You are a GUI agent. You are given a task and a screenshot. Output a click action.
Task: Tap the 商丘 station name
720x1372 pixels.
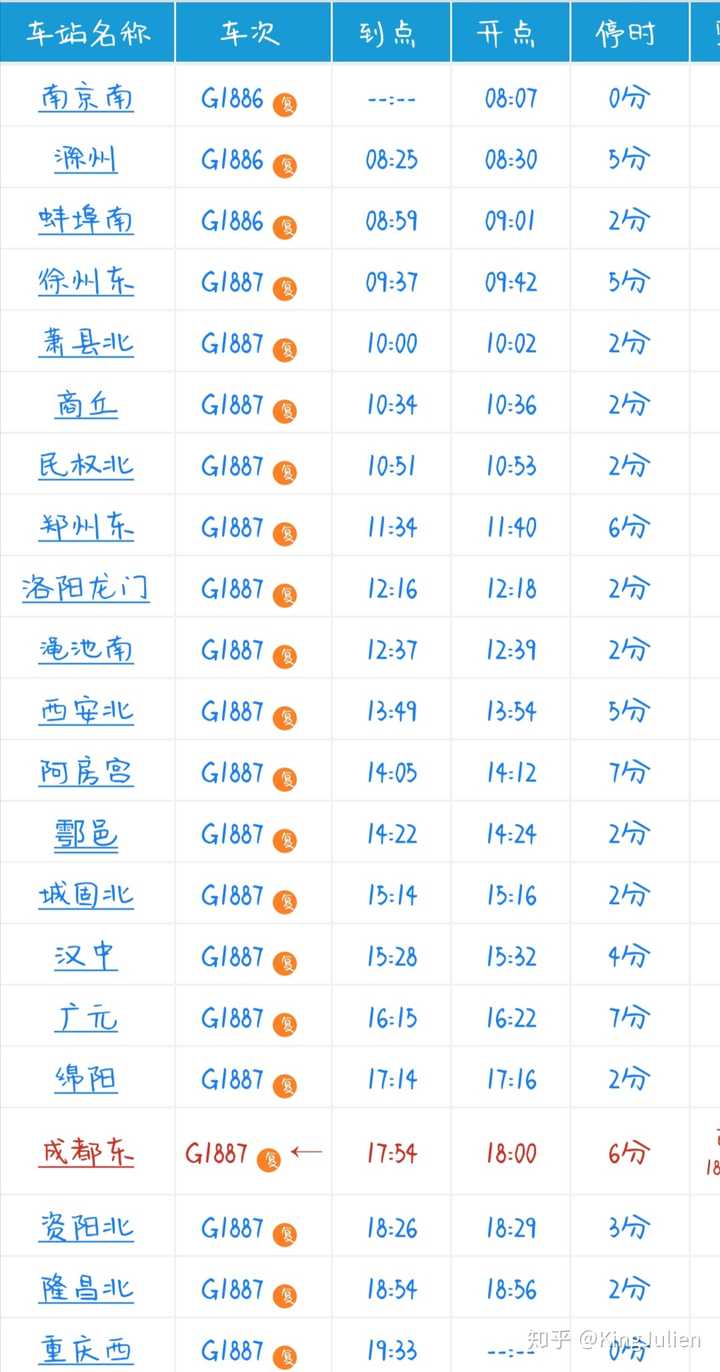(86, 404)
